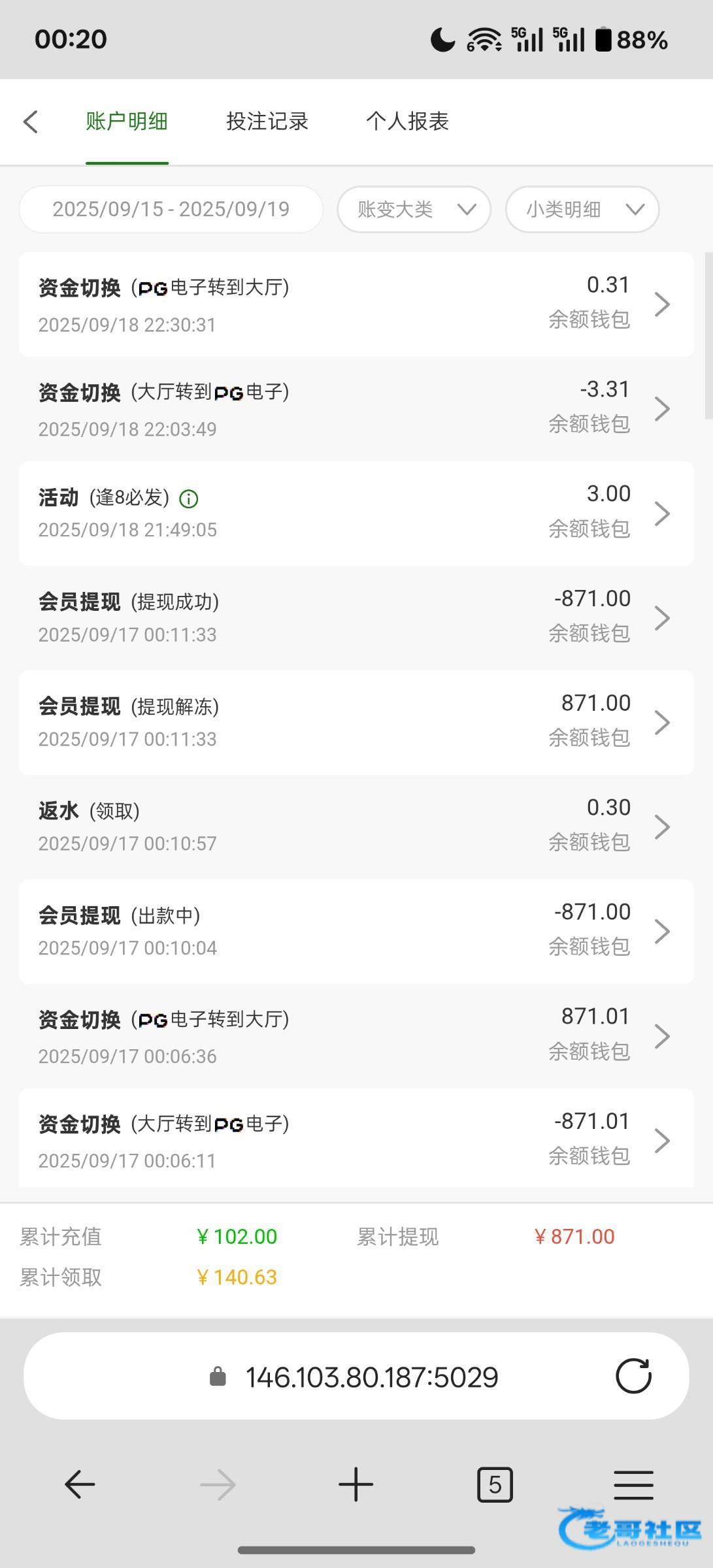Tap the browser address bar URL
The height and width of the screenshot is (1568, 713).
click(371, 1377)
